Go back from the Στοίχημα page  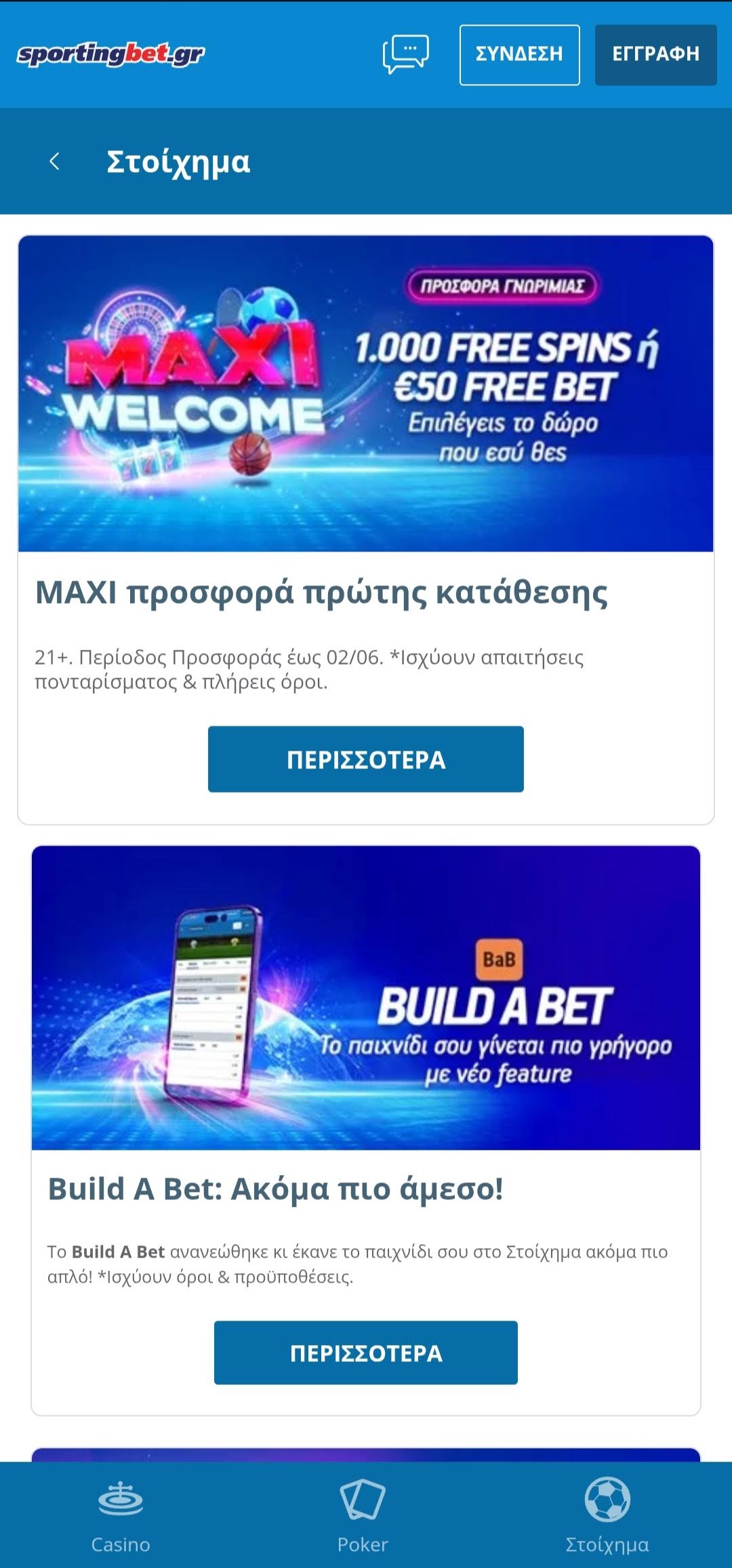pyautogui.click(x=55, y=161)
